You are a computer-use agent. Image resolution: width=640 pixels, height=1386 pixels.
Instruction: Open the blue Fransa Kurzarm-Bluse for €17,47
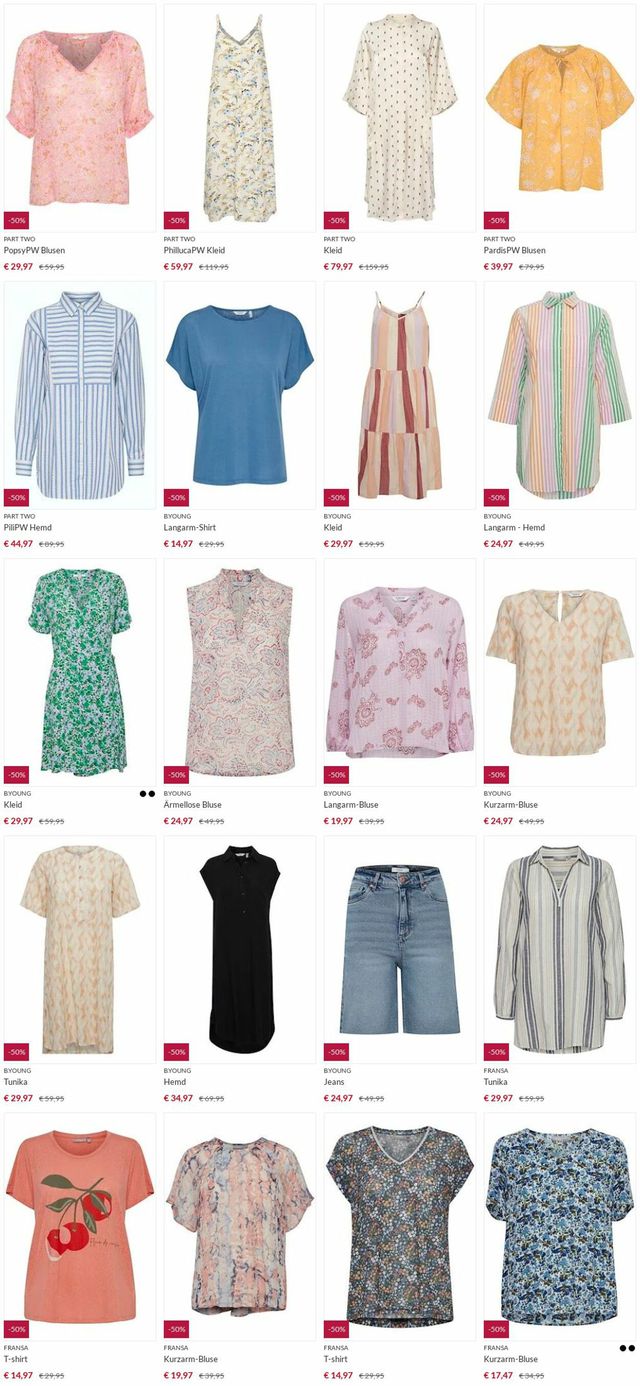tap(559, 1224)
